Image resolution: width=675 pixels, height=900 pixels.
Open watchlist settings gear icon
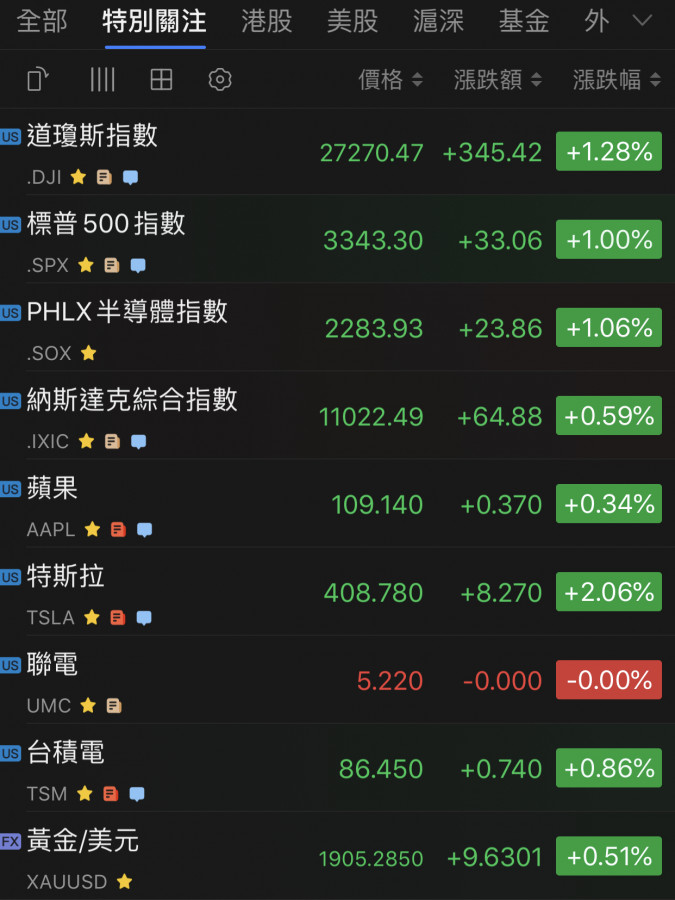pyautogui.click(x=220, y=80)
